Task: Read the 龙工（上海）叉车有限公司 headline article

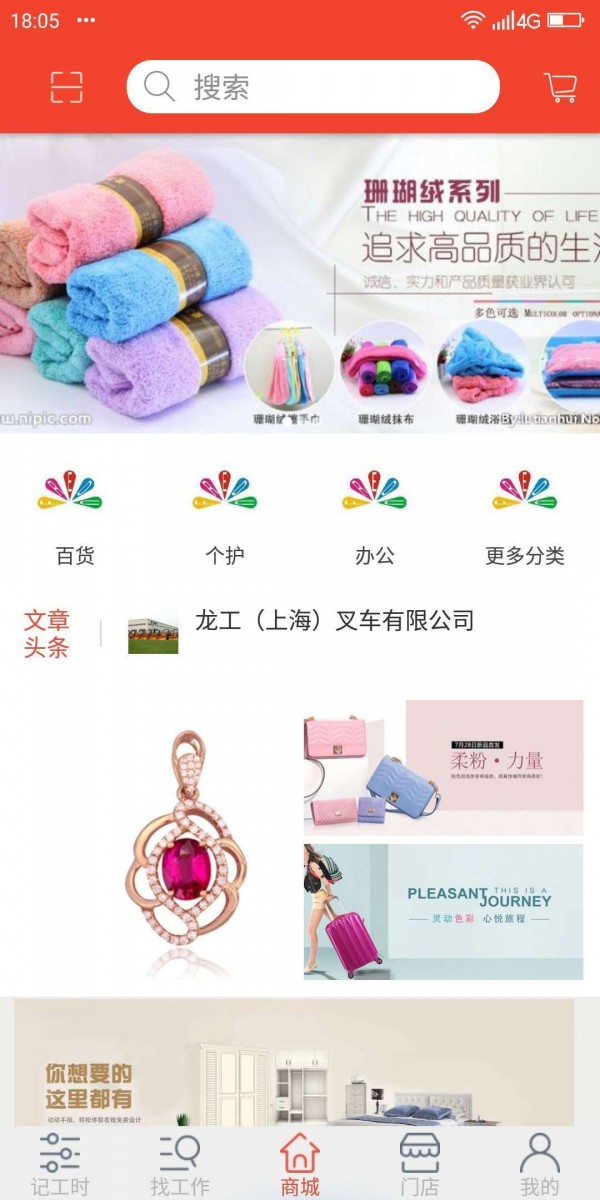Action: (x=333, y=621)
